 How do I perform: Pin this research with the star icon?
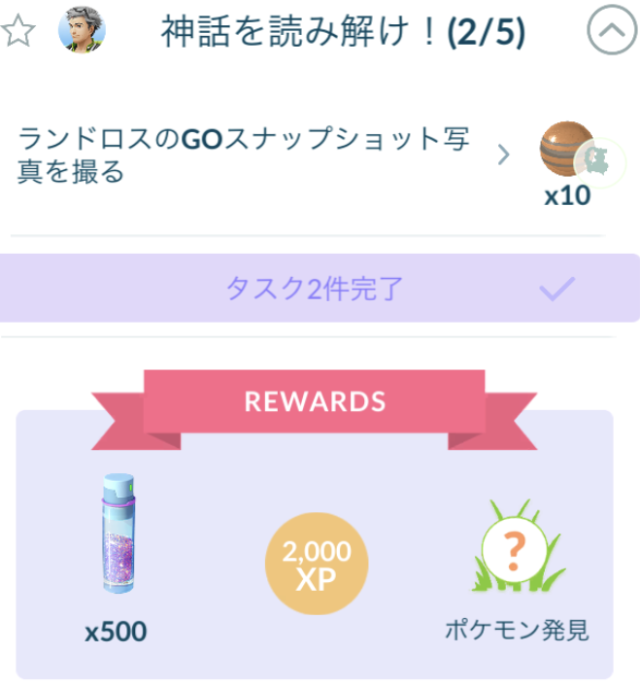(x=17, y=33)
